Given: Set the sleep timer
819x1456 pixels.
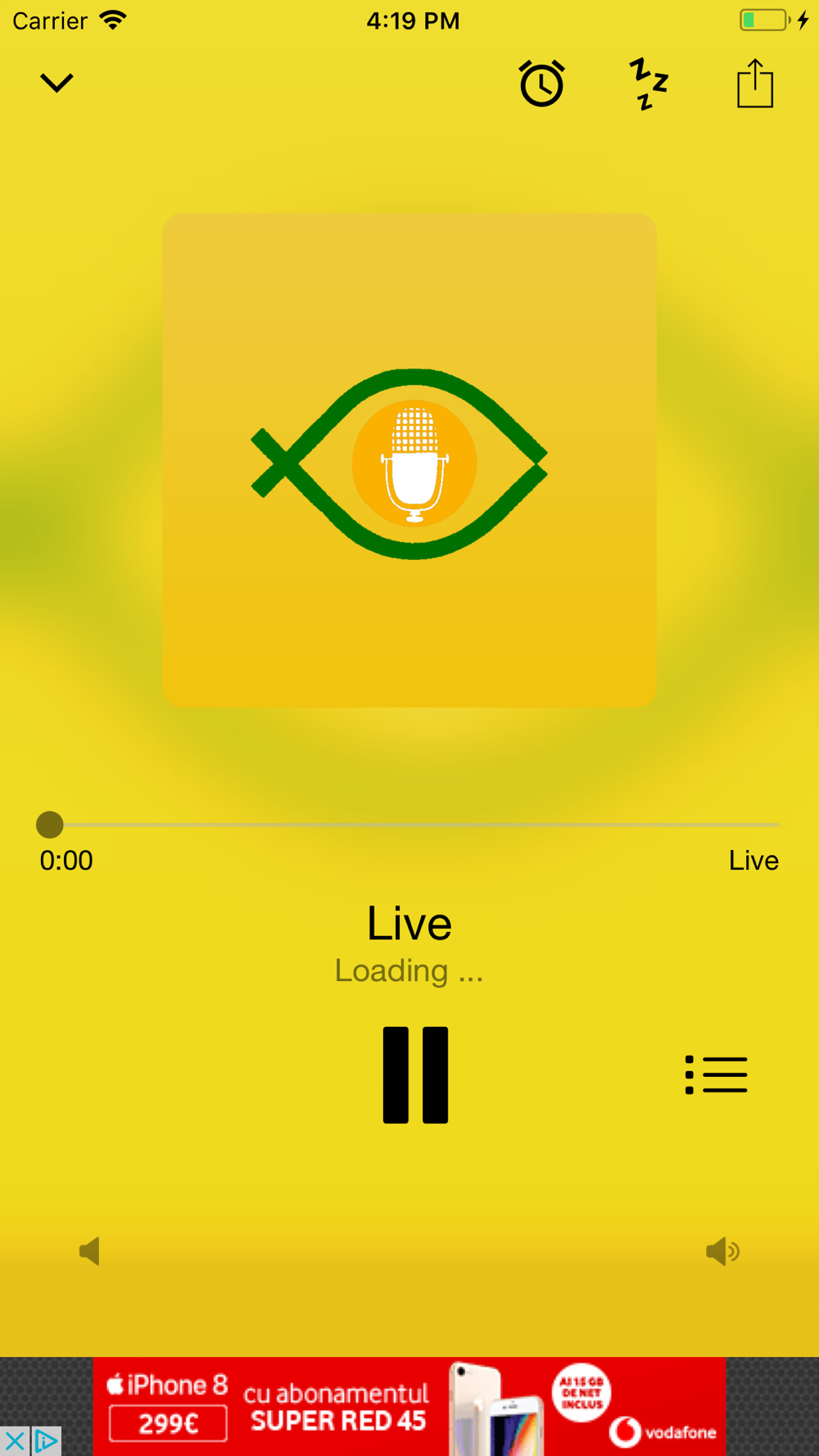Looking at the screenshot, I should click(x=649, y=84).
